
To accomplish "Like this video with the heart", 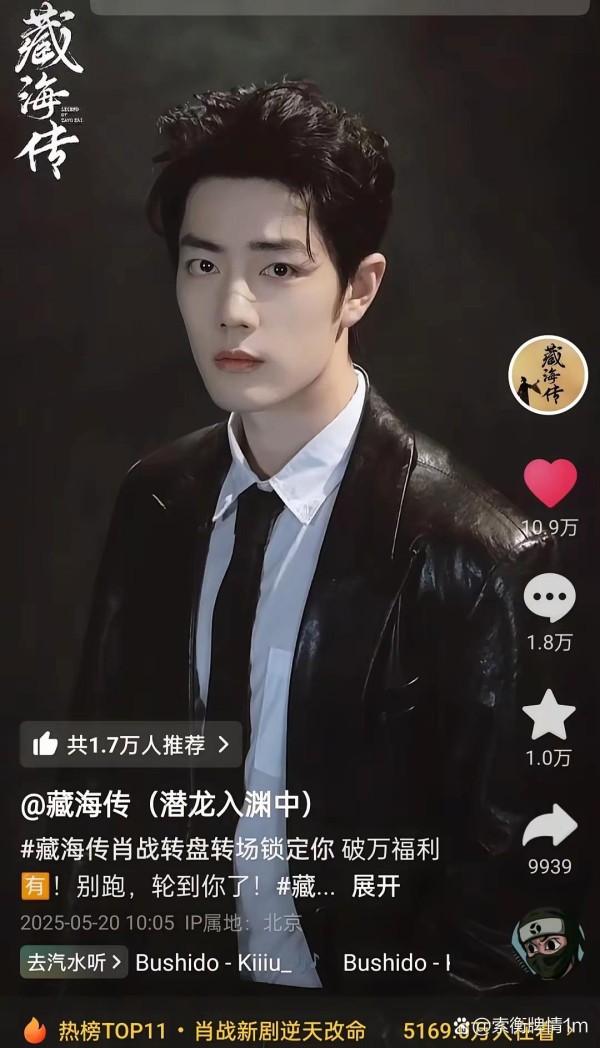I will 550,484.
